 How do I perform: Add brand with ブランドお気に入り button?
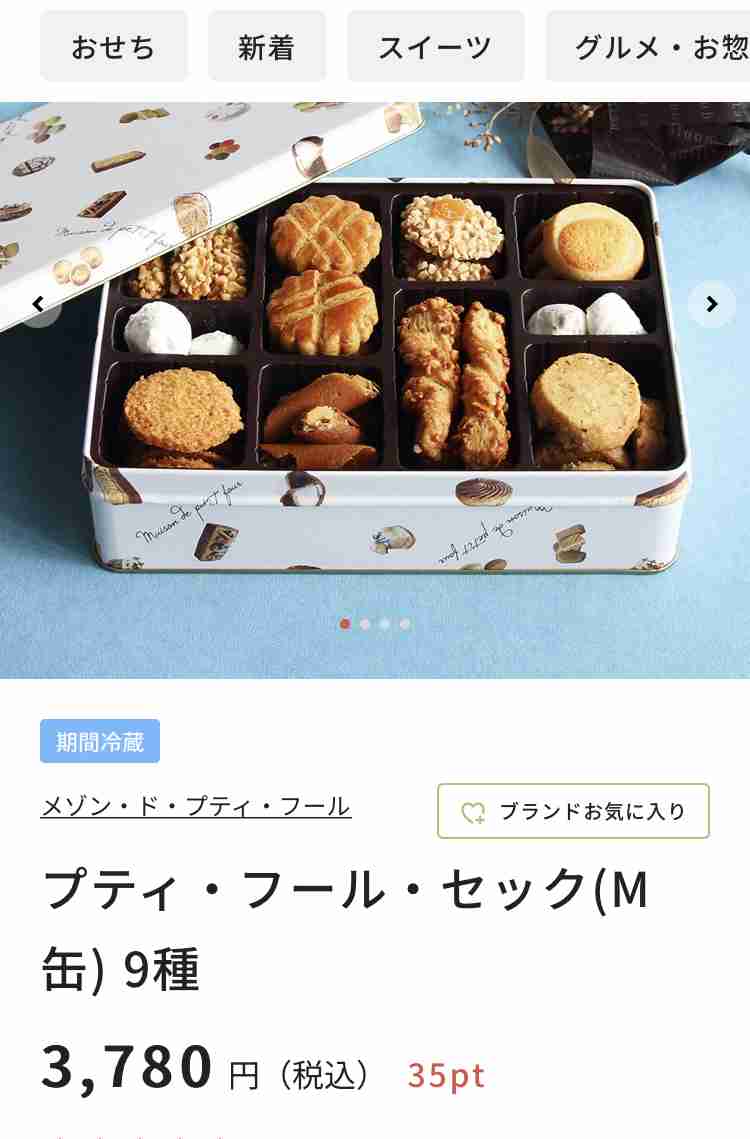573,811
